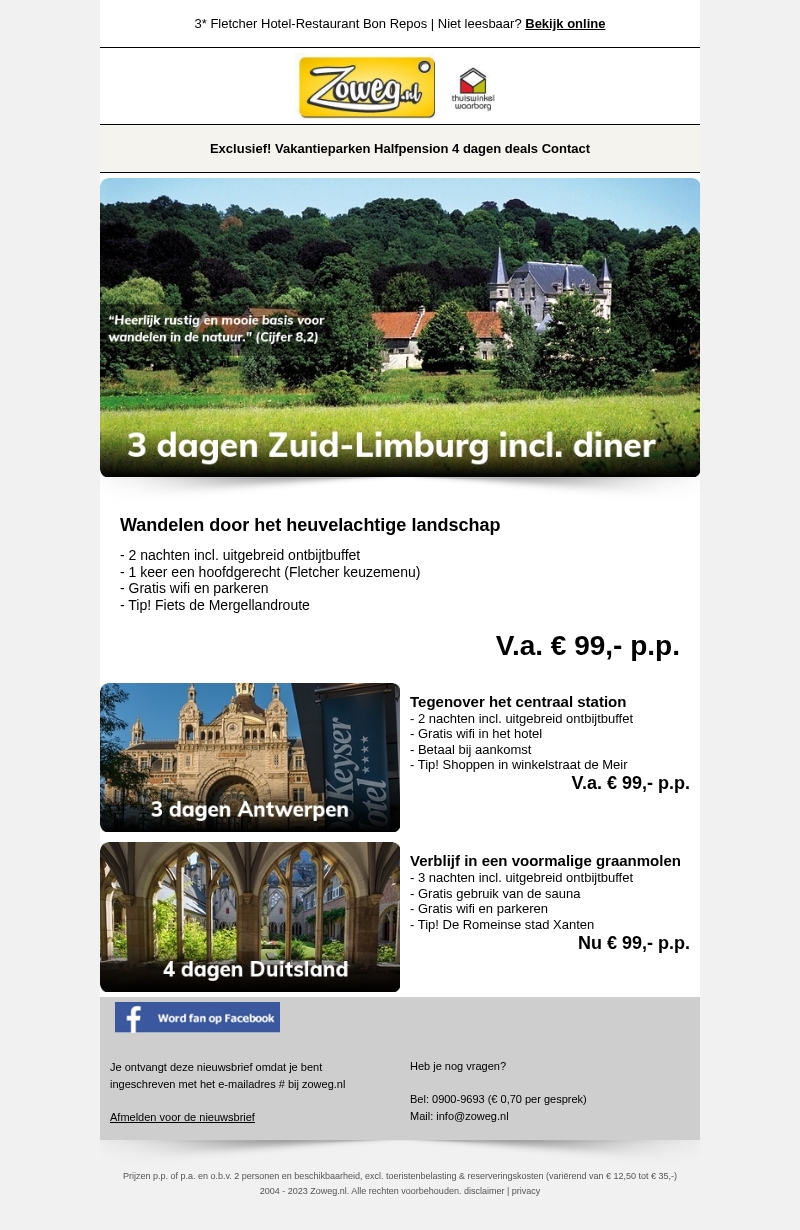Unsubscribe via Afmelden voor de nieuwsbrief
800x1230 pixels.
(182, 1117)
